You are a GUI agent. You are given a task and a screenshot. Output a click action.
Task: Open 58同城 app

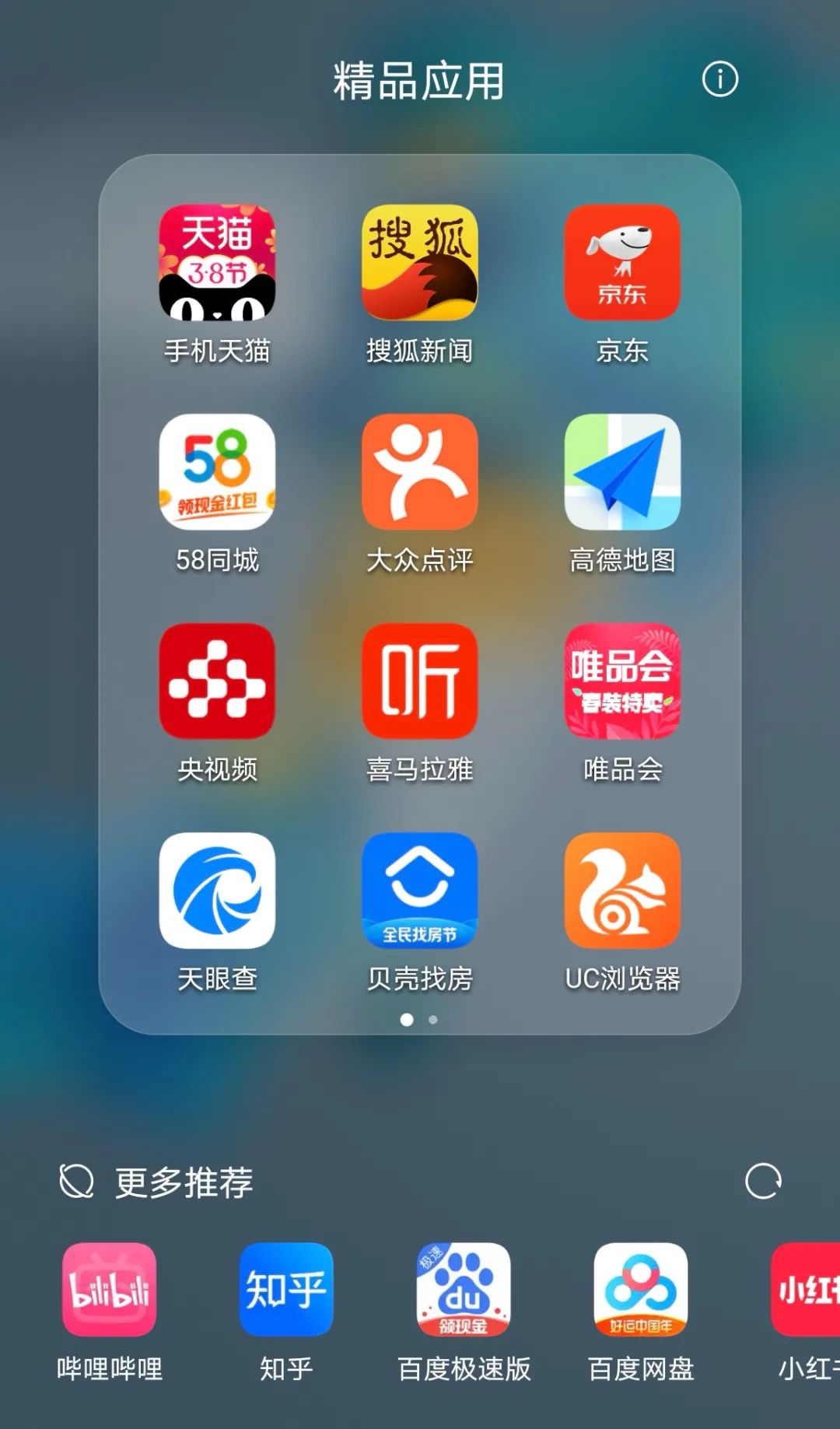click(217, 472)
